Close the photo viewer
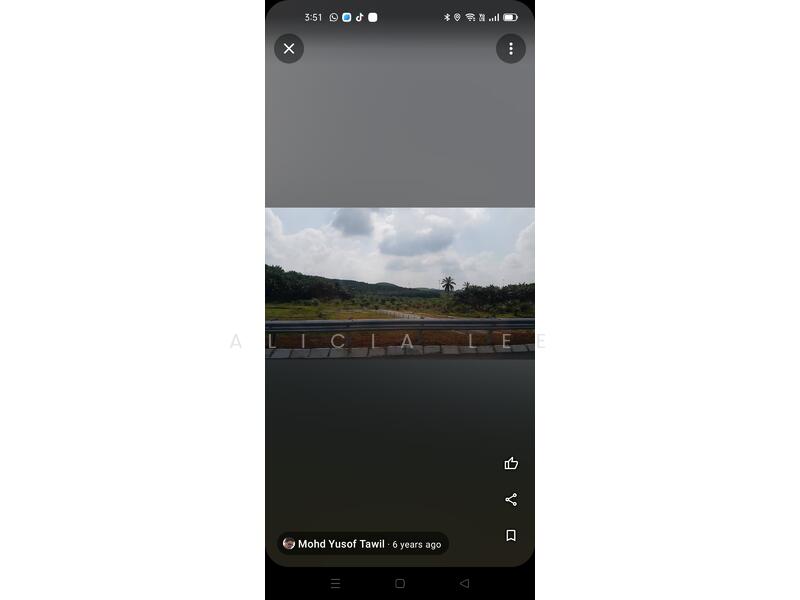The image size is (800, 600). tap(289, 48)
